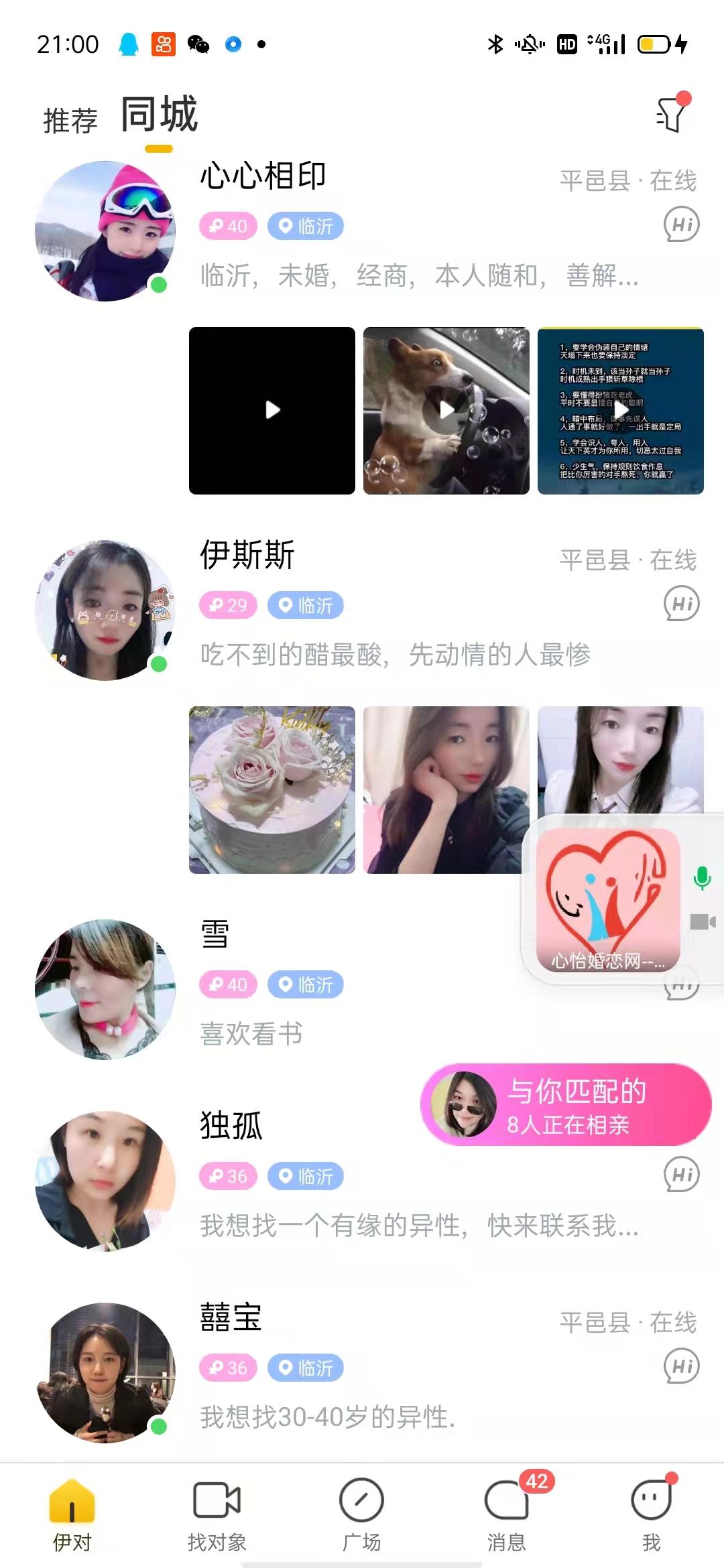The height and width of the screenshot is (1568, 724).
Task: Open the 与你匹配的 8人正在相亲 banner
Action: pyautogui.click(x=566, y=1104)
